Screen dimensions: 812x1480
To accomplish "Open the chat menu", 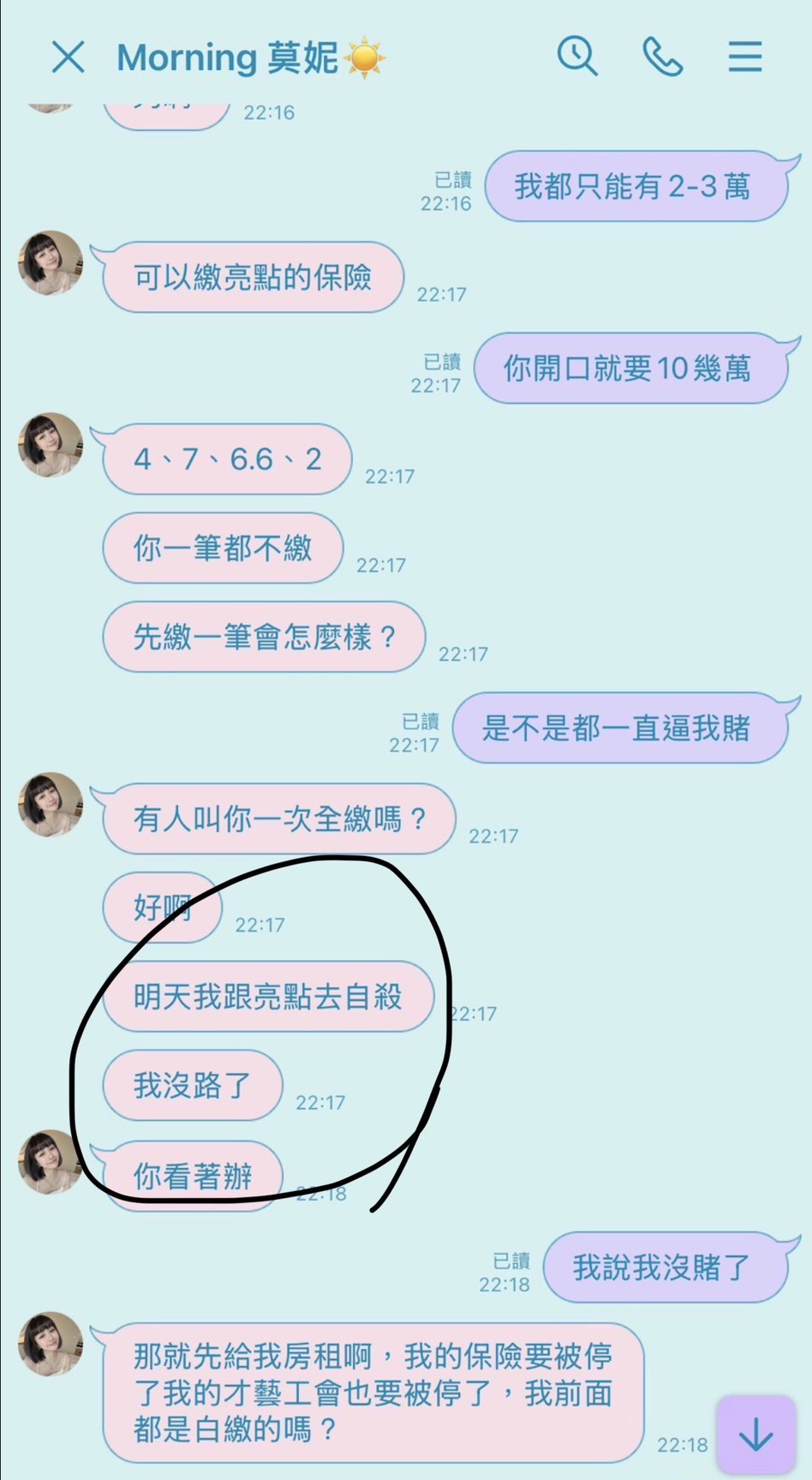I will point(745,57).
